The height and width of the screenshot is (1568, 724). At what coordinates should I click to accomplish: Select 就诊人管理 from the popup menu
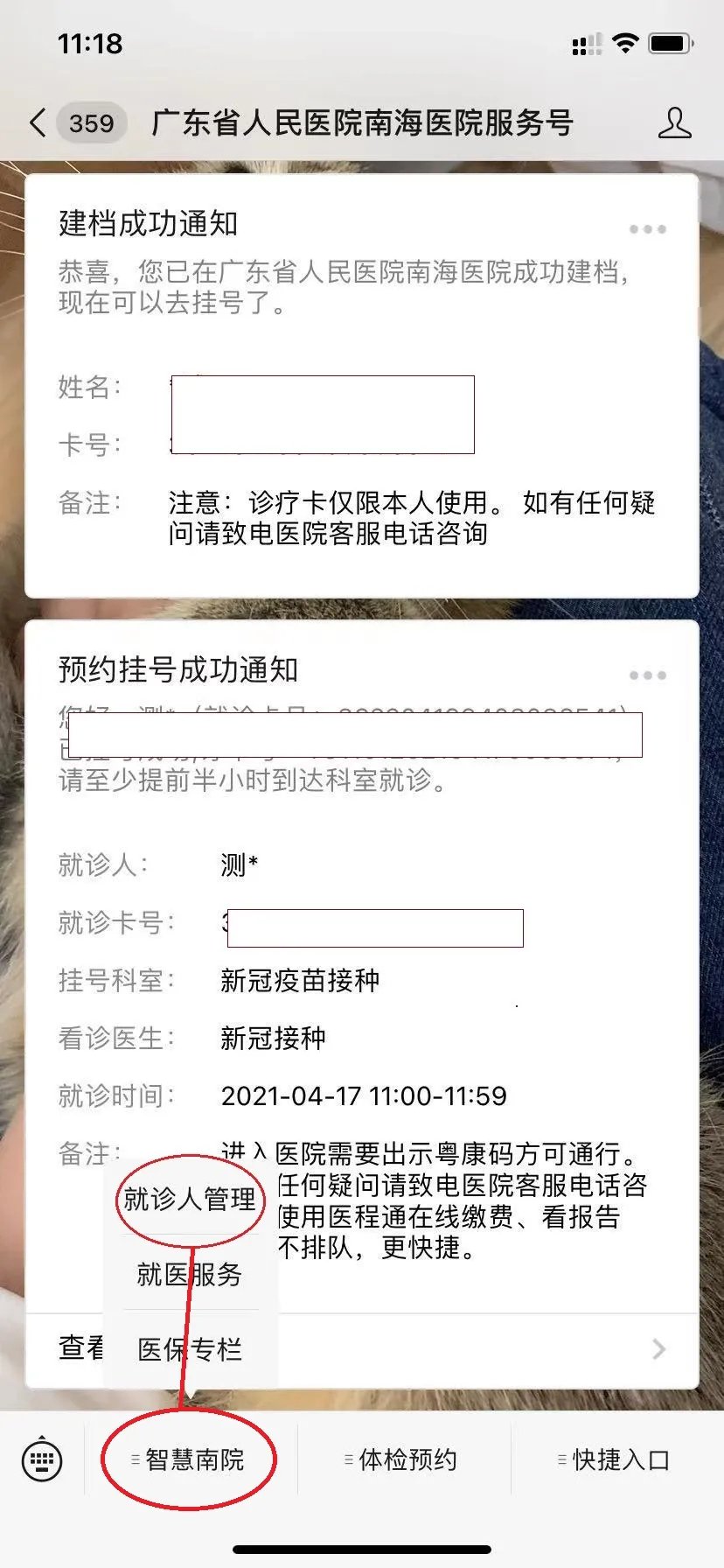[x=190, y=1199]
